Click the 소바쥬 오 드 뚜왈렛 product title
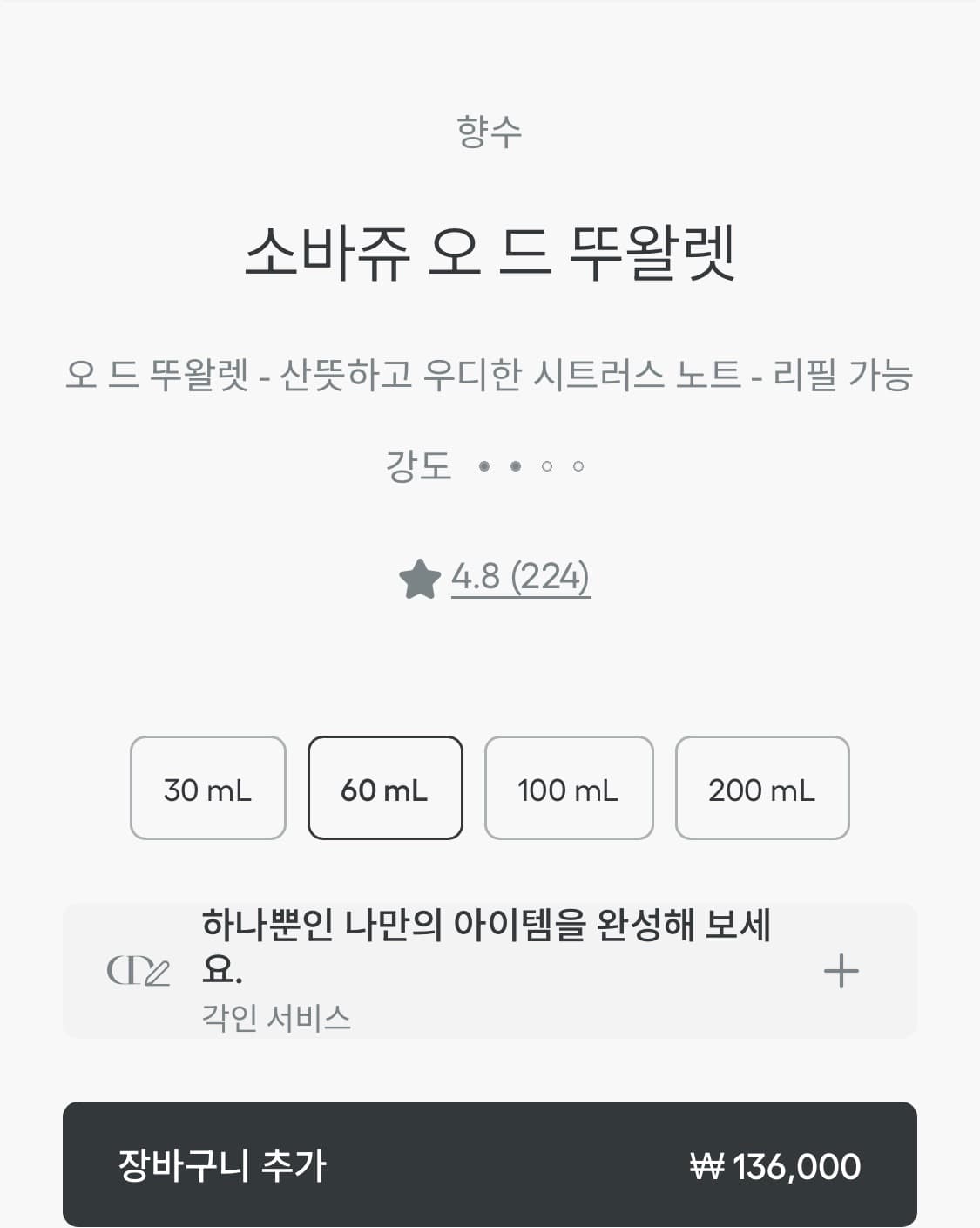 click(x=490, y=253)
